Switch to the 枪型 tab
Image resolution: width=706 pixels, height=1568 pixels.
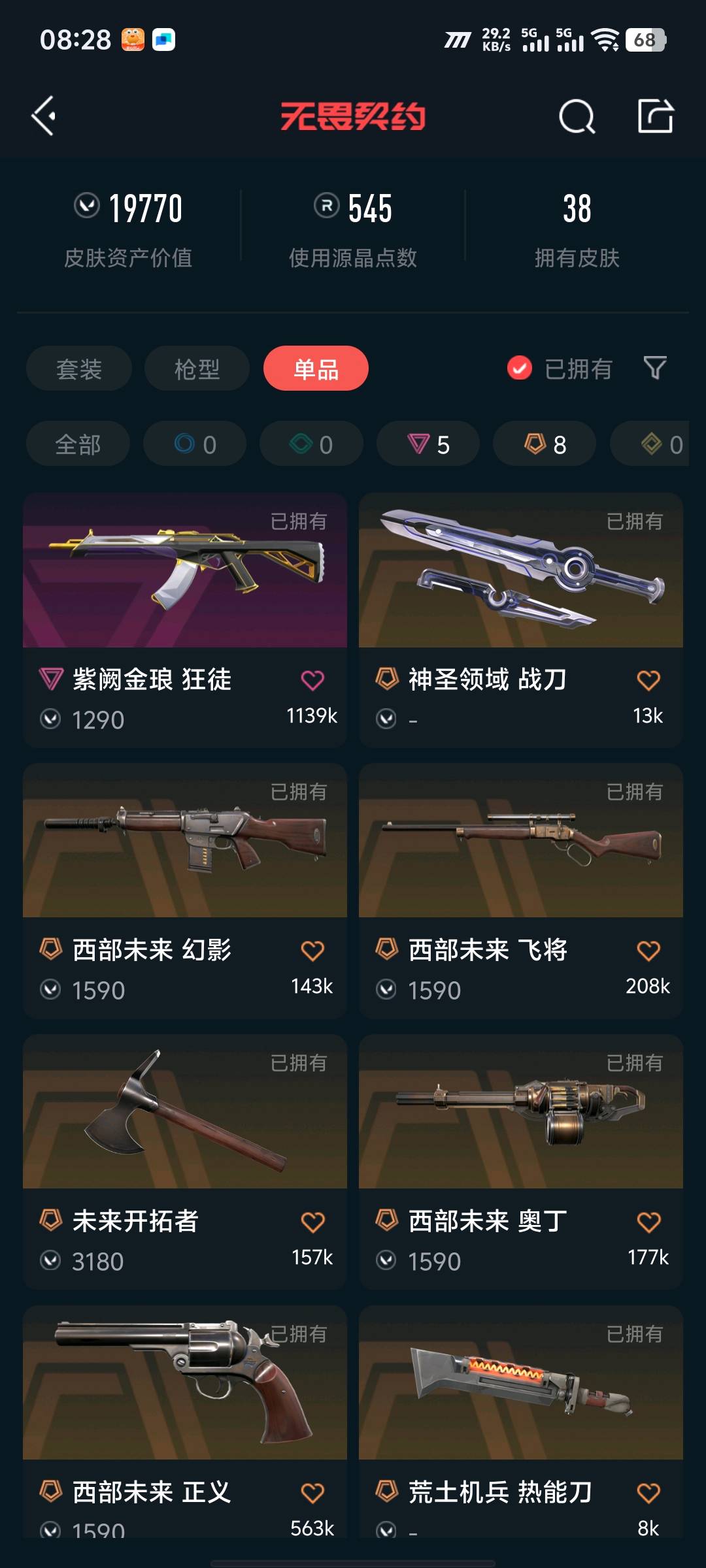[x=197, y=369]
